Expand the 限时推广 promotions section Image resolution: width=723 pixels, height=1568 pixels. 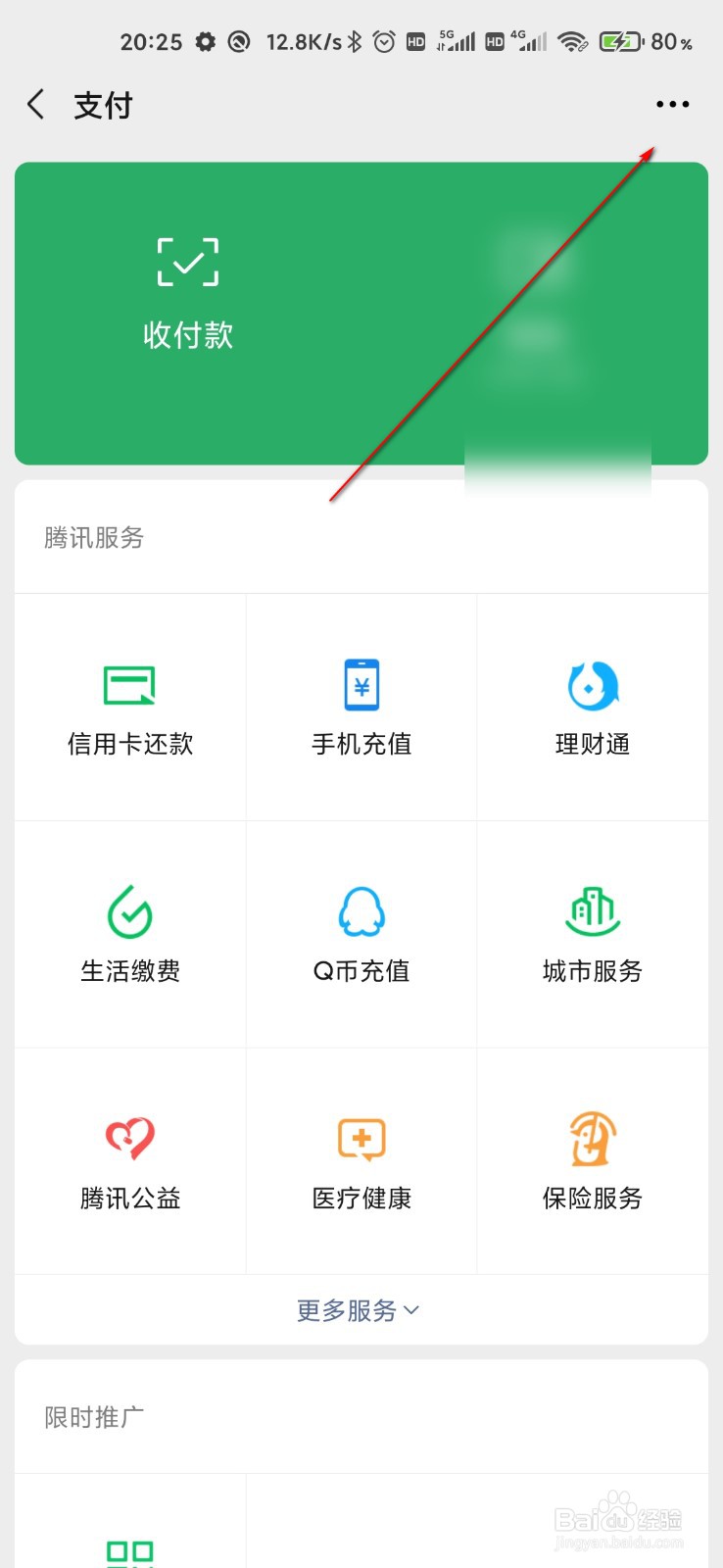pos(93,1416)
